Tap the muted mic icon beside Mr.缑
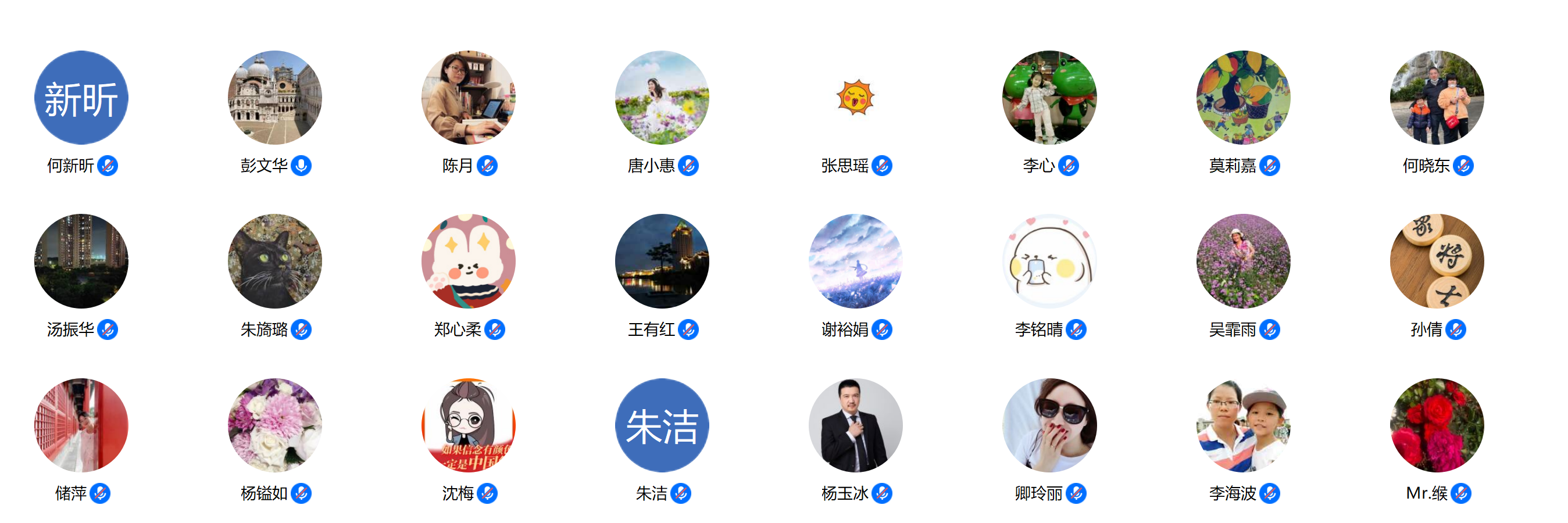The width and height of the screenshot is (1568, 523). click(x=1461, y=493)
